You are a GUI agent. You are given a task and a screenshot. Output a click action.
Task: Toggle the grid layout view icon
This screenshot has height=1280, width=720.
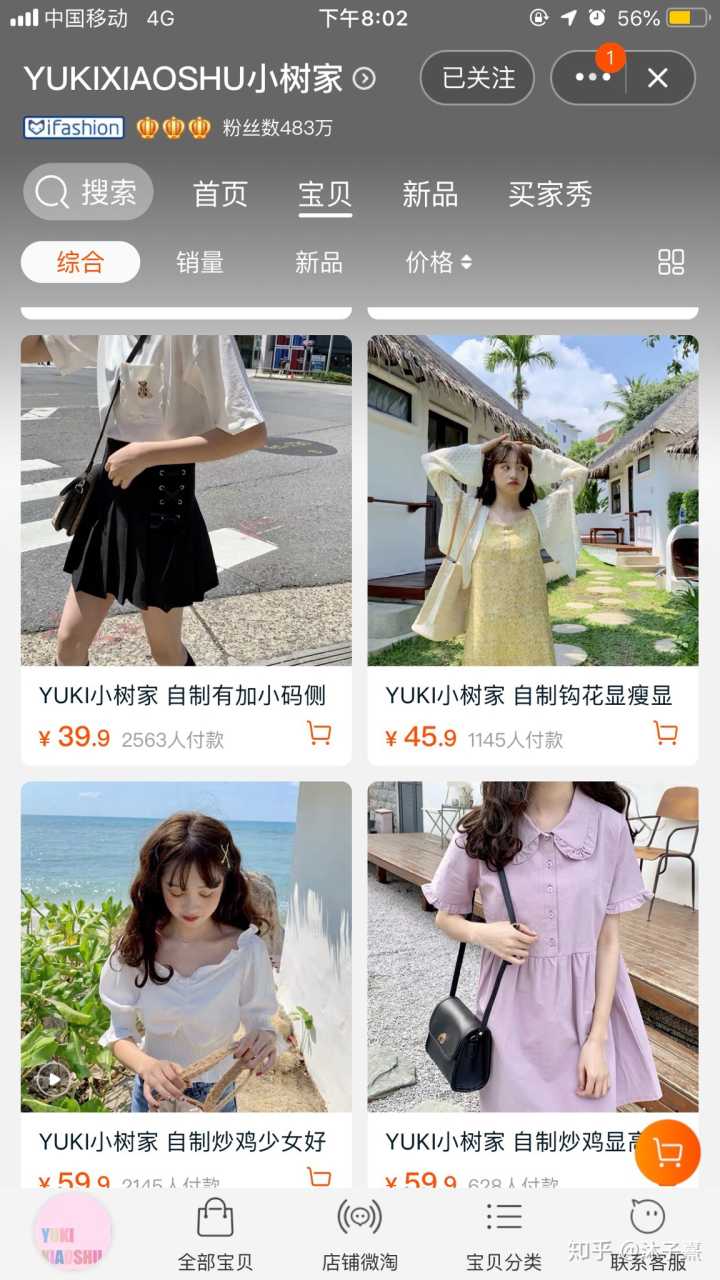pyautogui.click(x=671, y=263)
